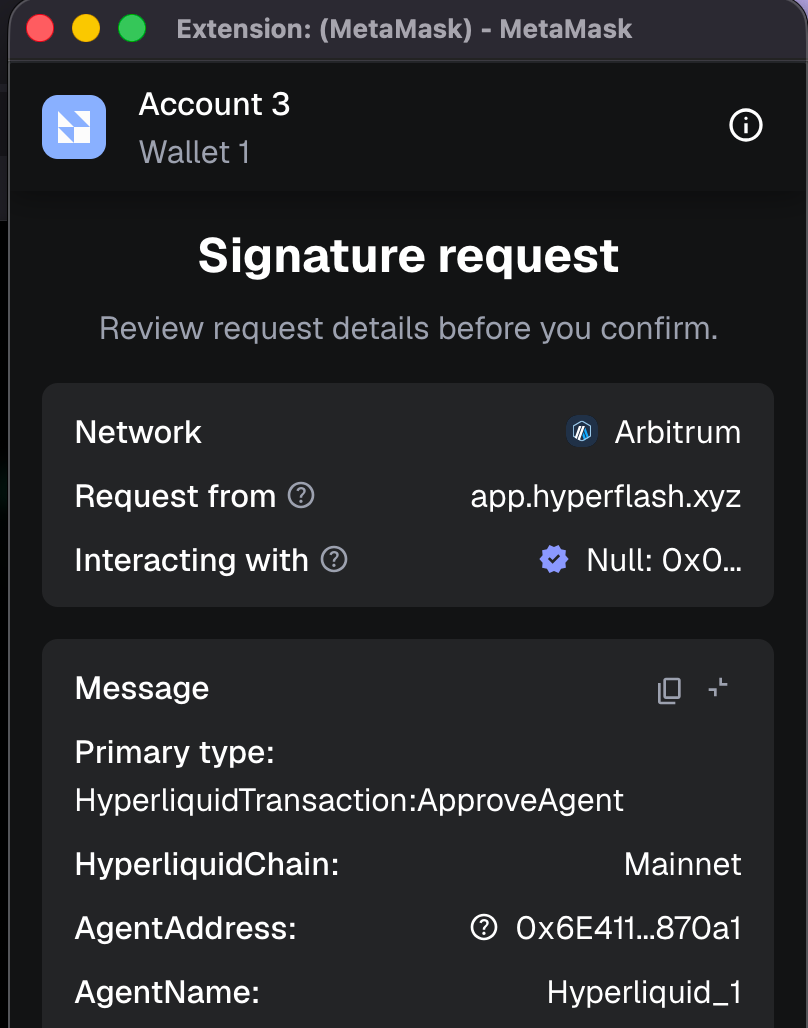808x1028 pixels.
Task: Collapse the Message section
Action: (718, 688)
